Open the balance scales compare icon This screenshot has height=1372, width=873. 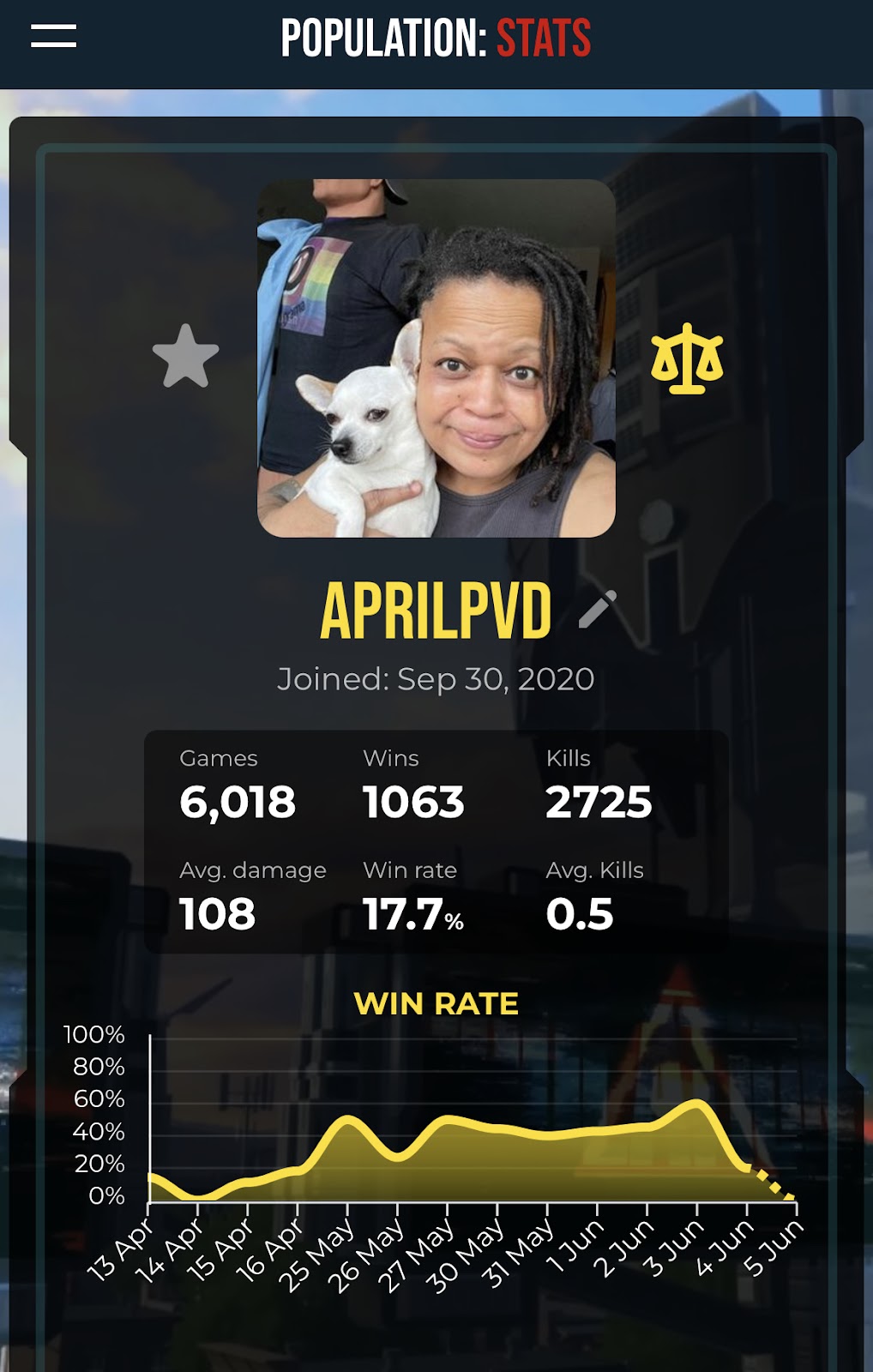tap(687, 358)
